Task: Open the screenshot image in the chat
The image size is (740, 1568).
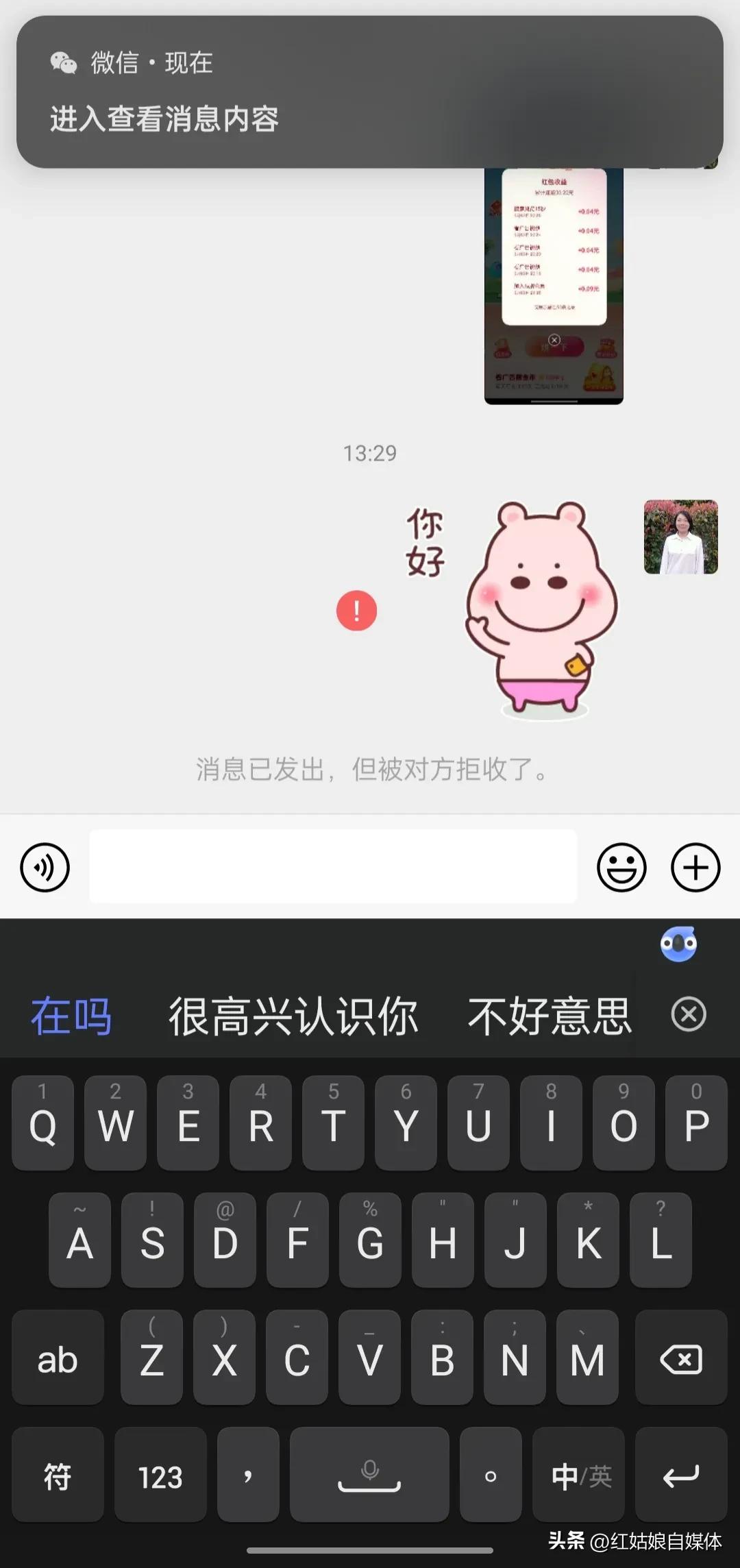Action: pos(554,286)
